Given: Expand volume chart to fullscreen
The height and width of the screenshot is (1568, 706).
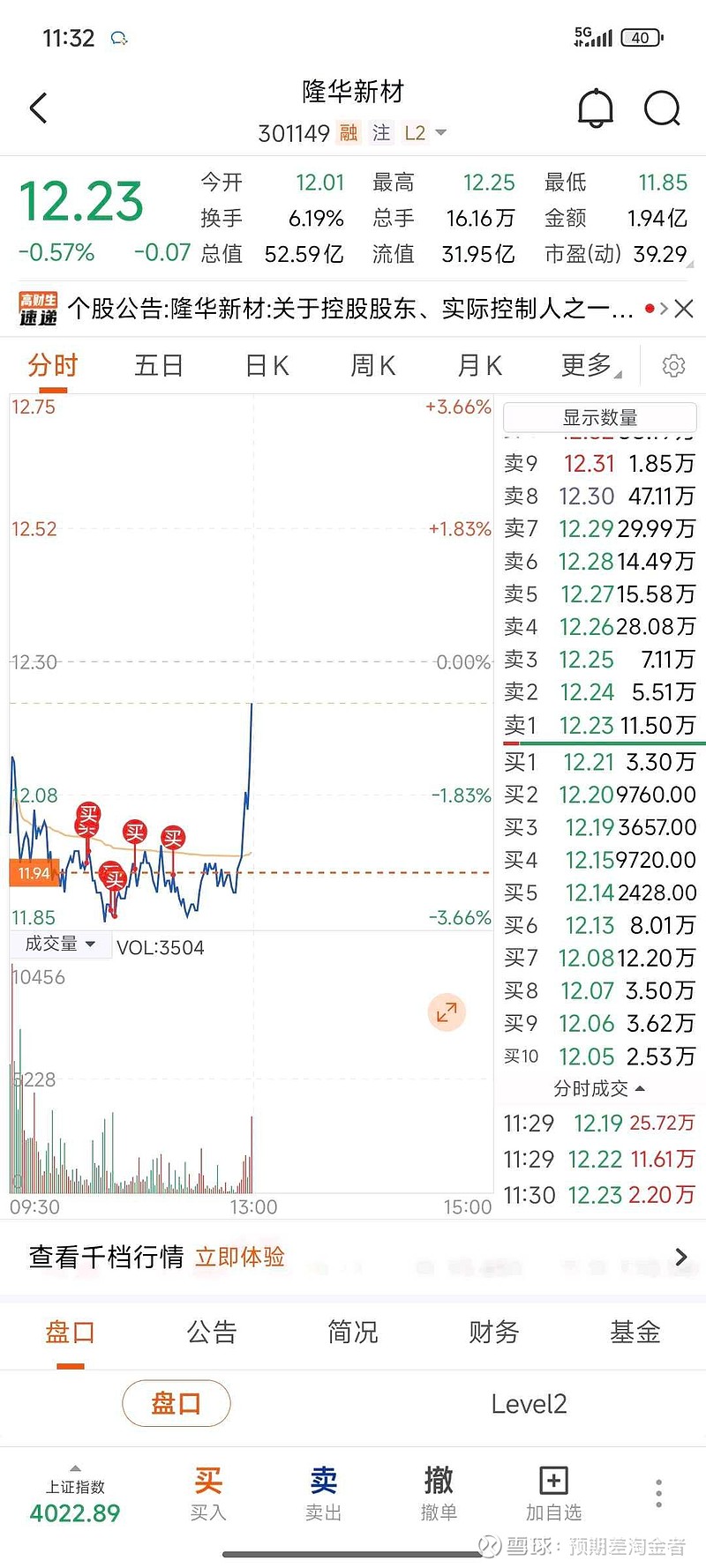Looking at the screenshot, I should (447, 1012).
